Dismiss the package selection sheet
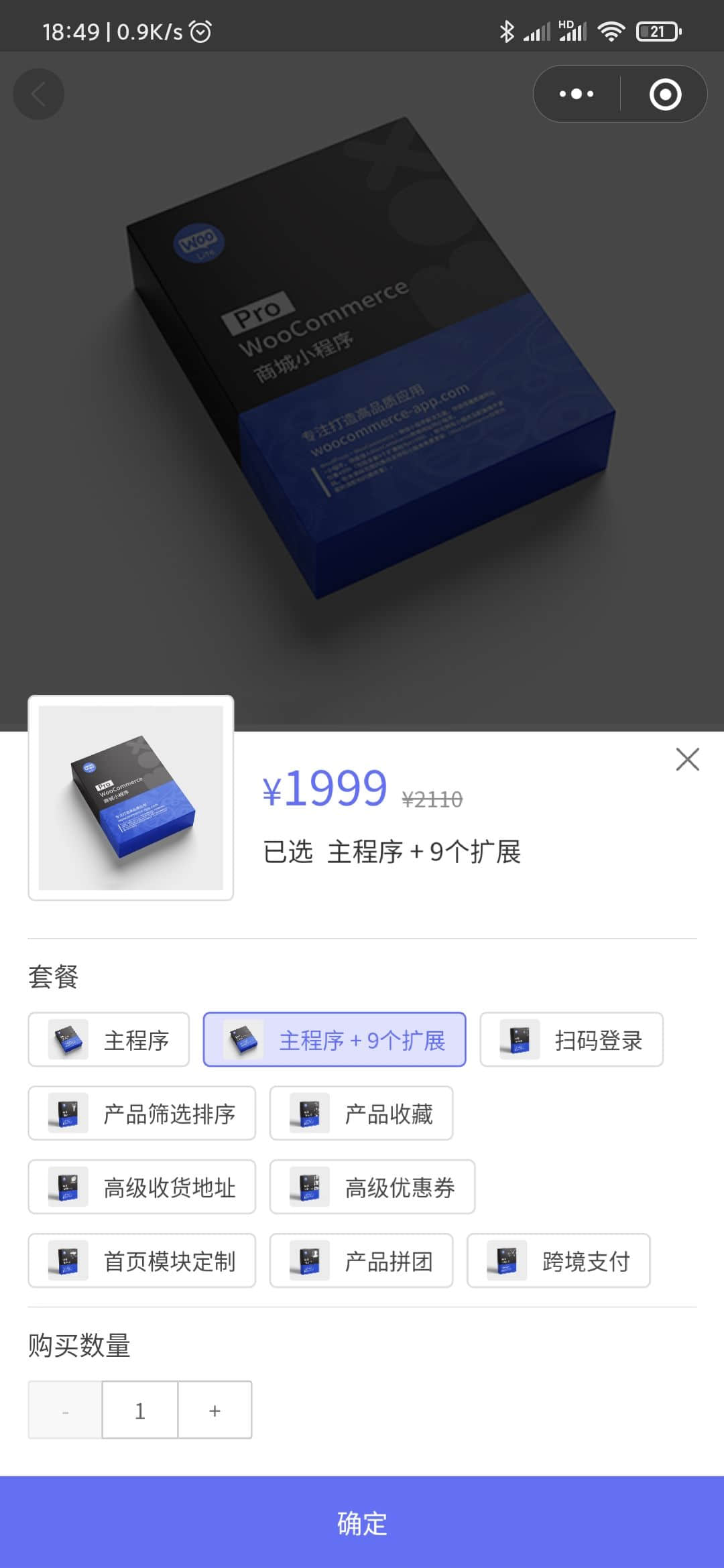 pyautogui.click(x=687, y=759)
